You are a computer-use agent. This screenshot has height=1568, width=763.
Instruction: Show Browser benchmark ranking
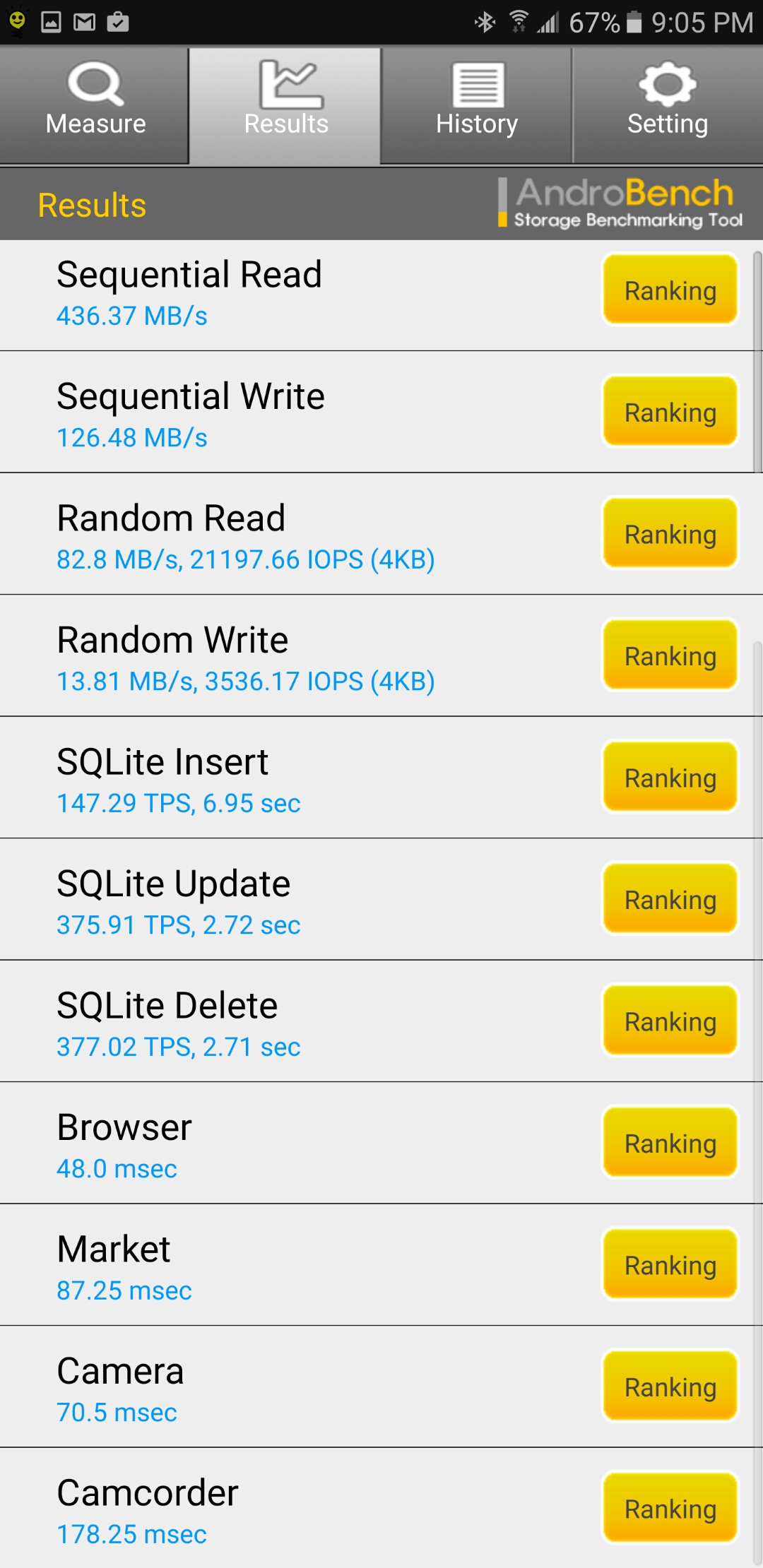click(x=670, y=1143)
